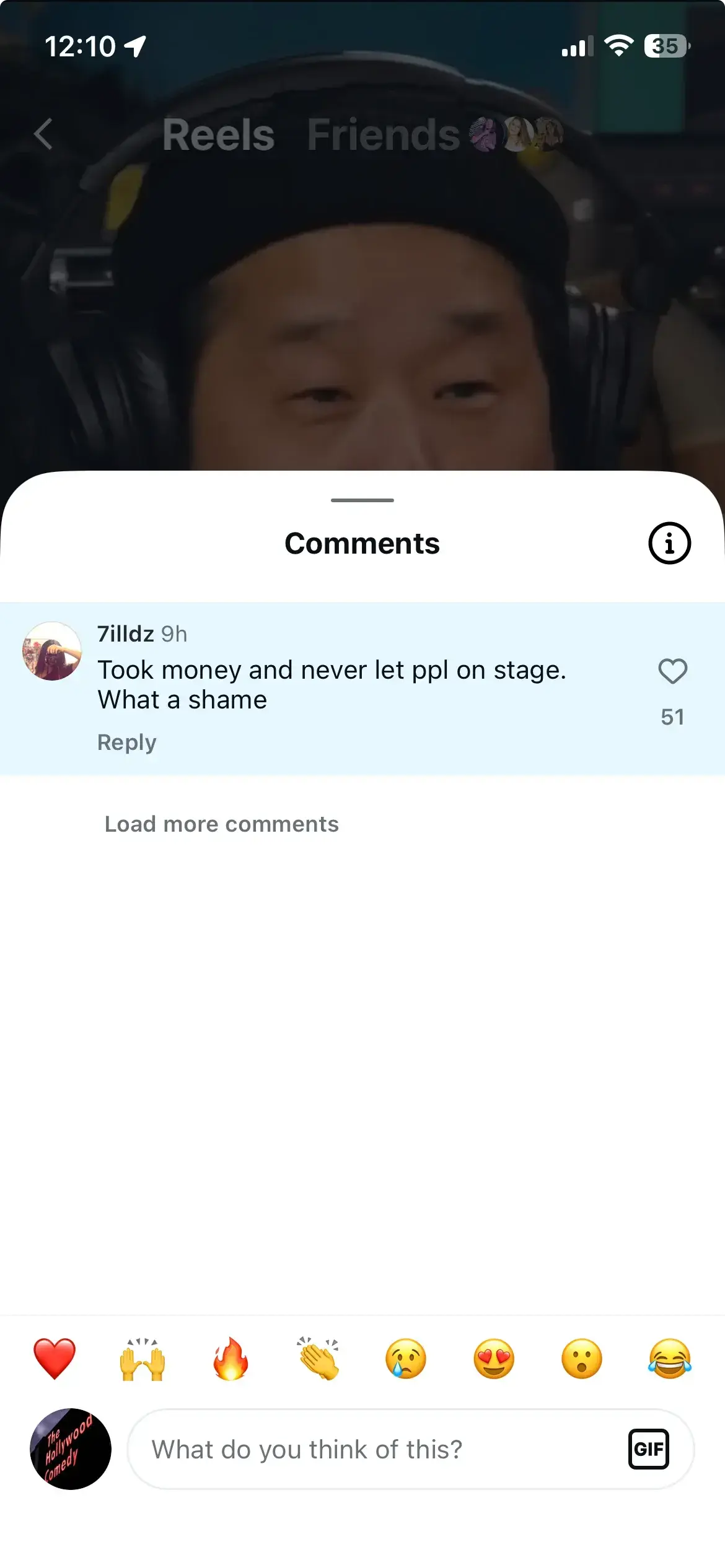Reply to 7illdz's comment

(126, 741)
